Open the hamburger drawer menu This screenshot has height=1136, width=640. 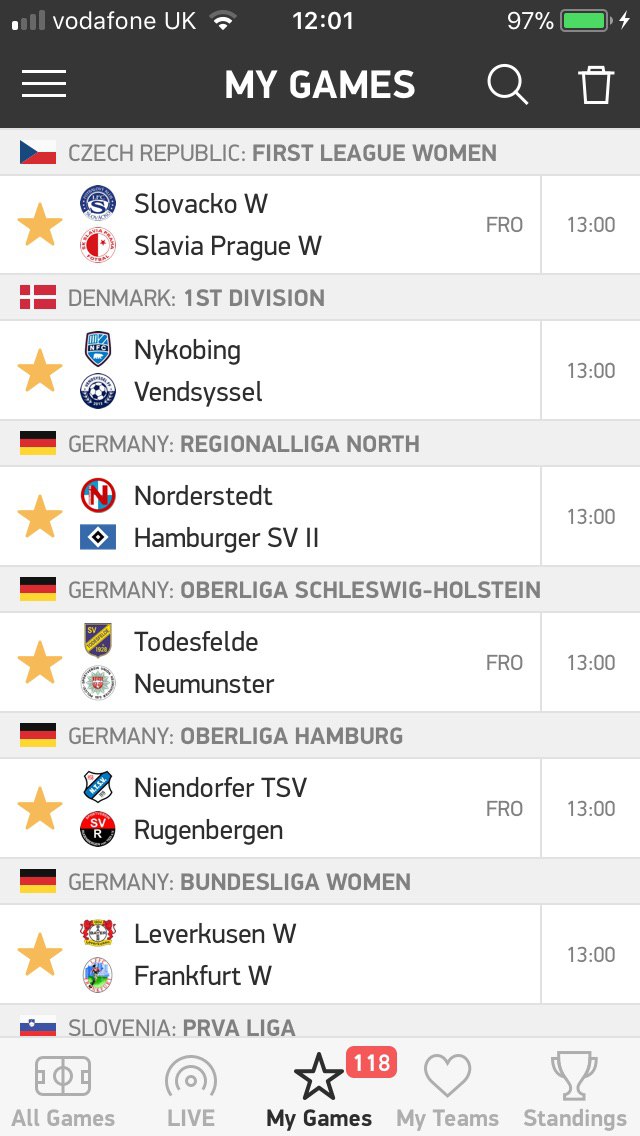coord(44,84)
